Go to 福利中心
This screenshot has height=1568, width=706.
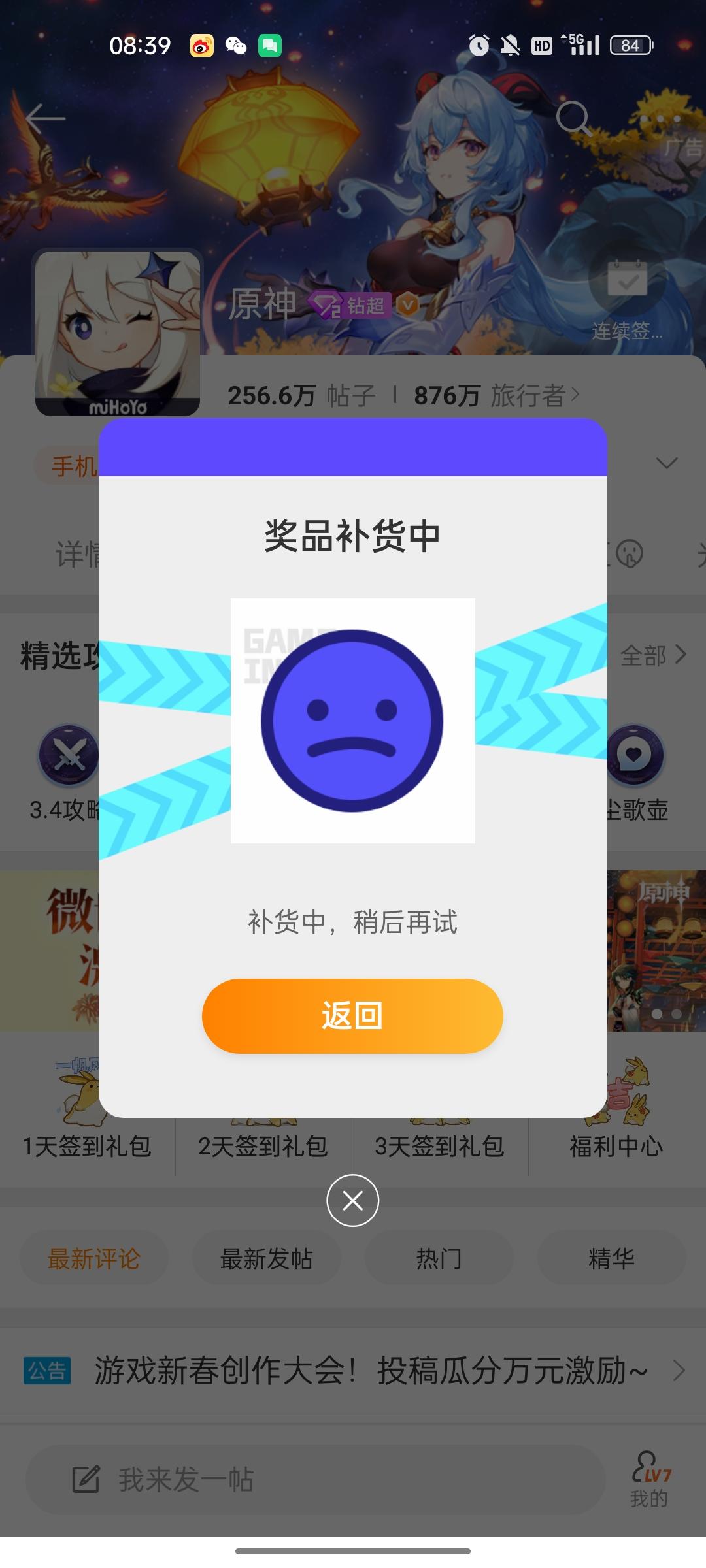click(616, 1145)
